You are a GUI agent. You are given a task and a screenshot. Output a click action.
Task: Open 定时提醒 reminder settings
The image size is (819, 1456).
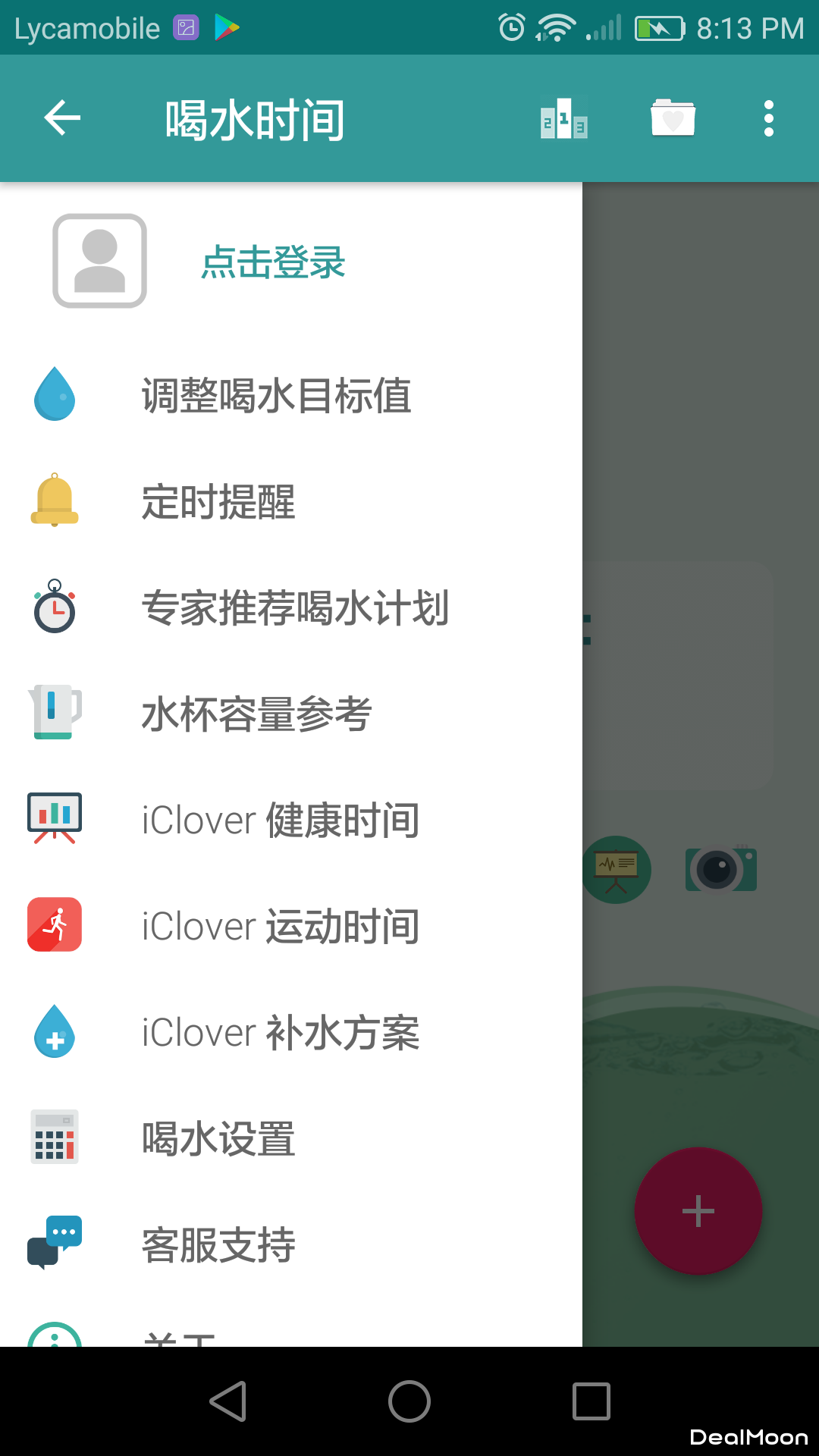tap(218, 502)
